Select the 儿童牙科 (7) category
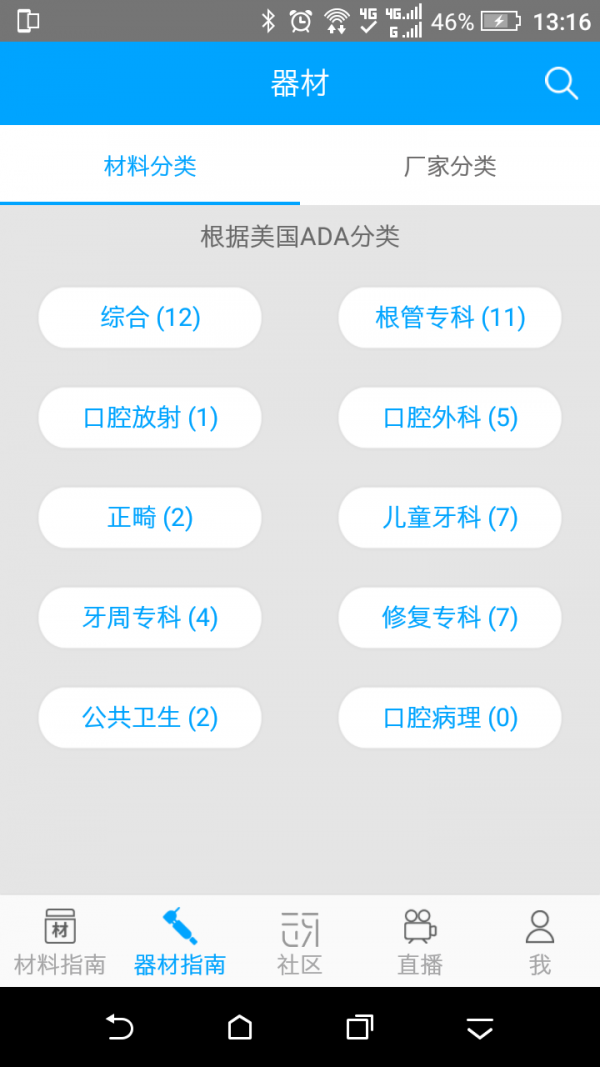The width and height of the screenshot is (600, 1067). [450, 518]
